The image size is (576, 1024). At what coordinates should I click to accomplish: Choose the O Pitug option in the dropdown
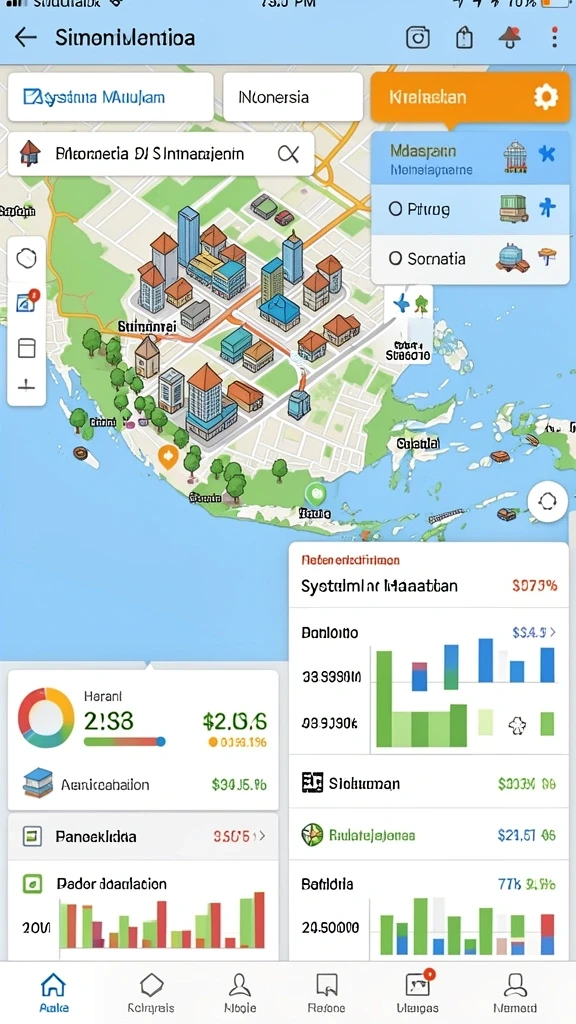pyautogui.click(x=470, y=209)
